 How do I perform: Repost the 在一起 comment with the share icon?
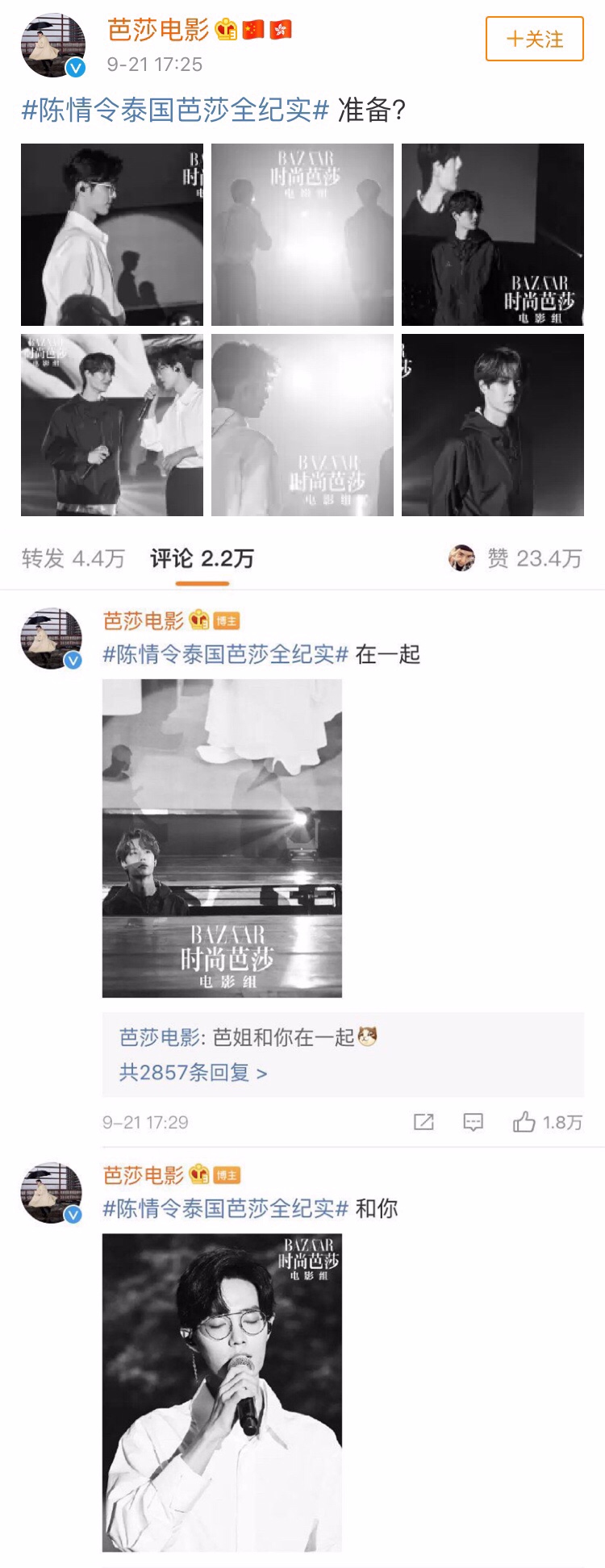point(423,1122)
